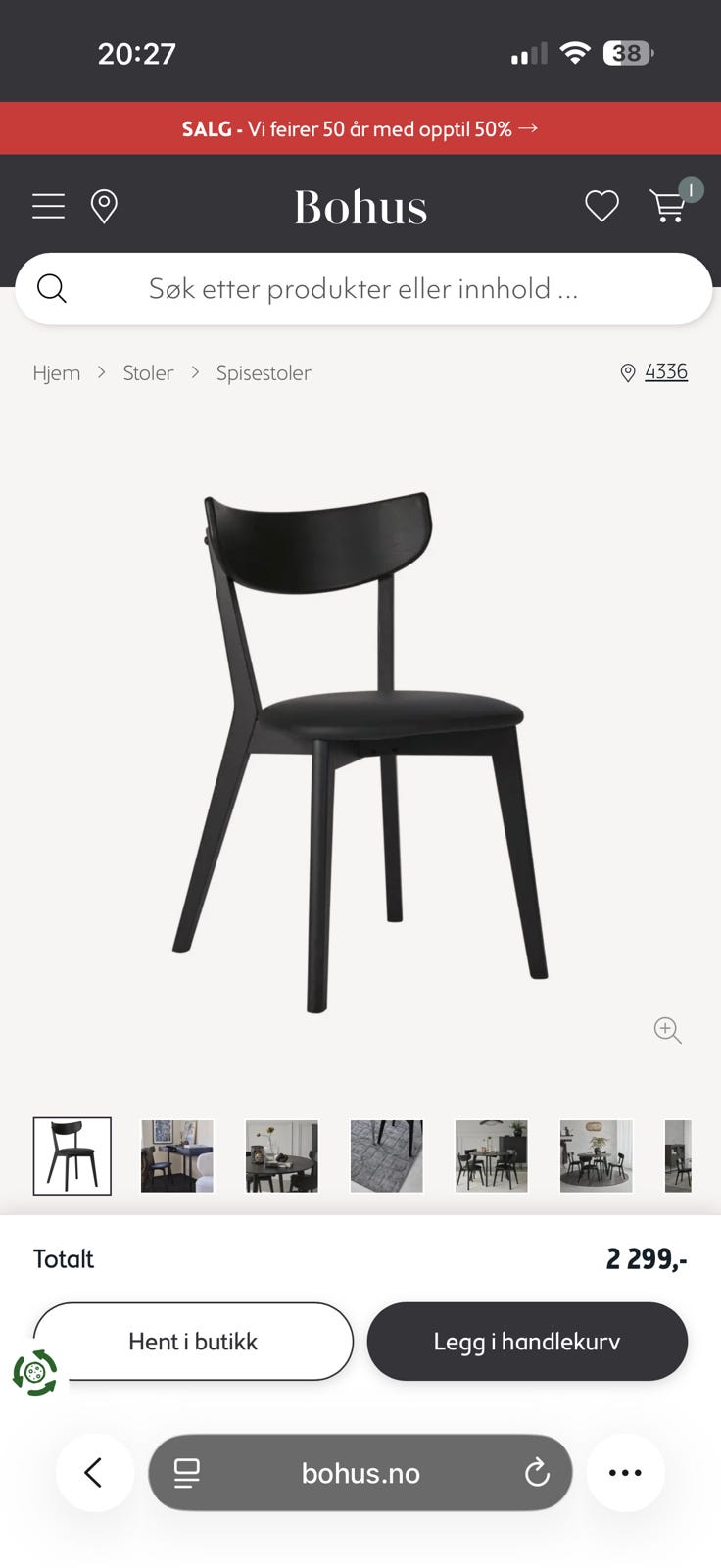This screenshot has width=721, height=1568.
Task: Select the grey rug thumbnail
Action: coord(387,1156)
